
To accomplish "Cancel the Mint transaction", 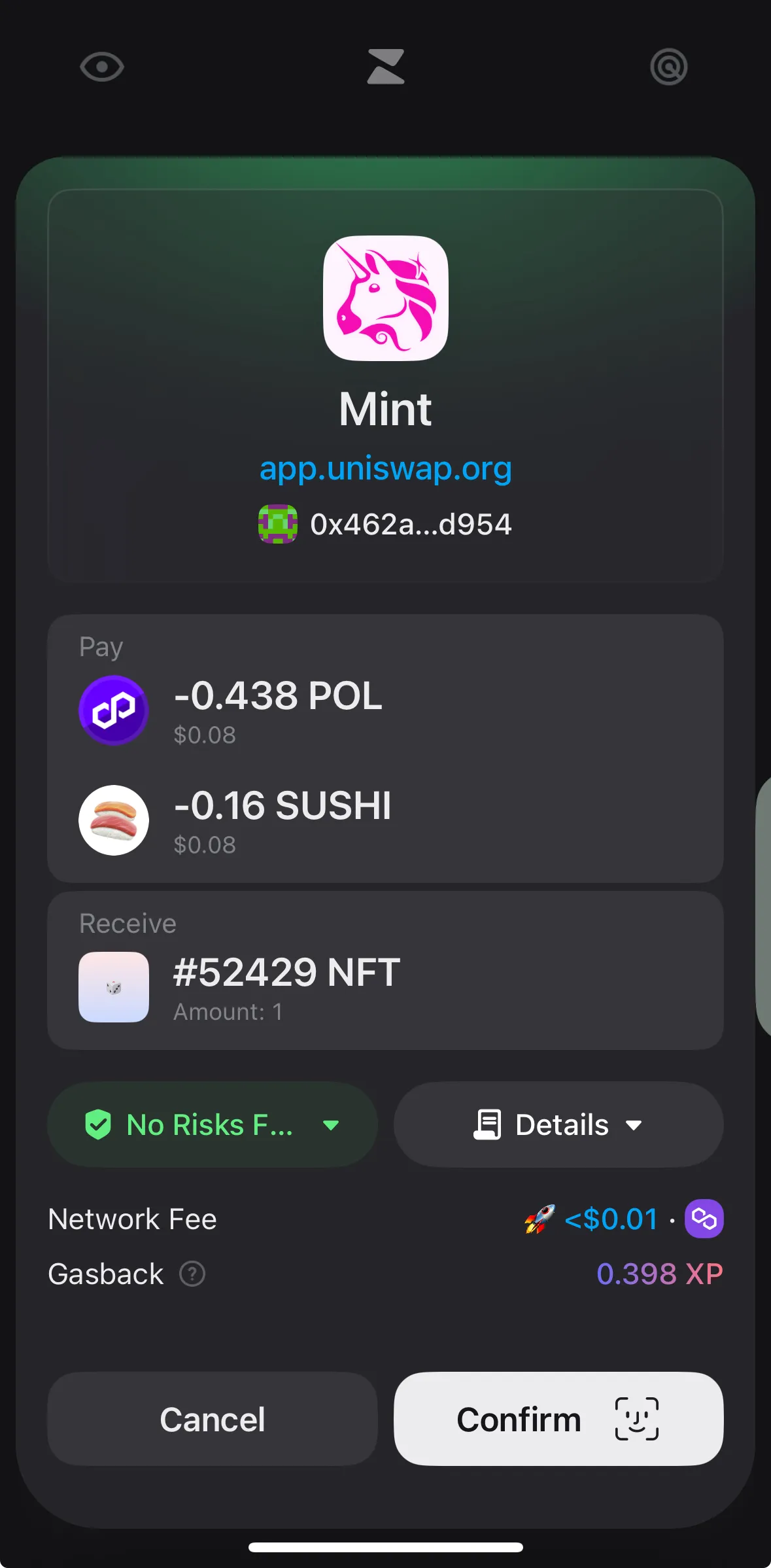I will [x=212, y=1419].
